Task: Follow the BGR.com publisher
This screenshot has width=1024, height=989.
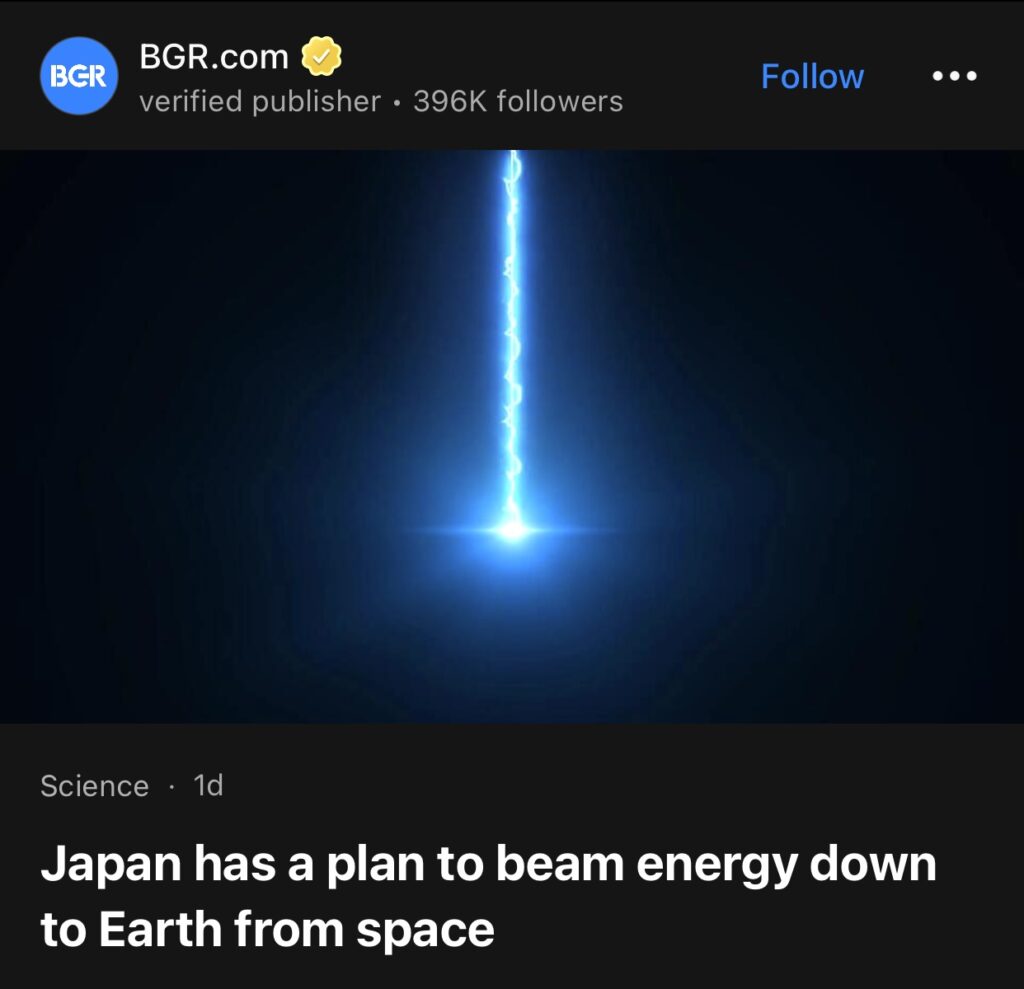Action: tap(812, 77)
